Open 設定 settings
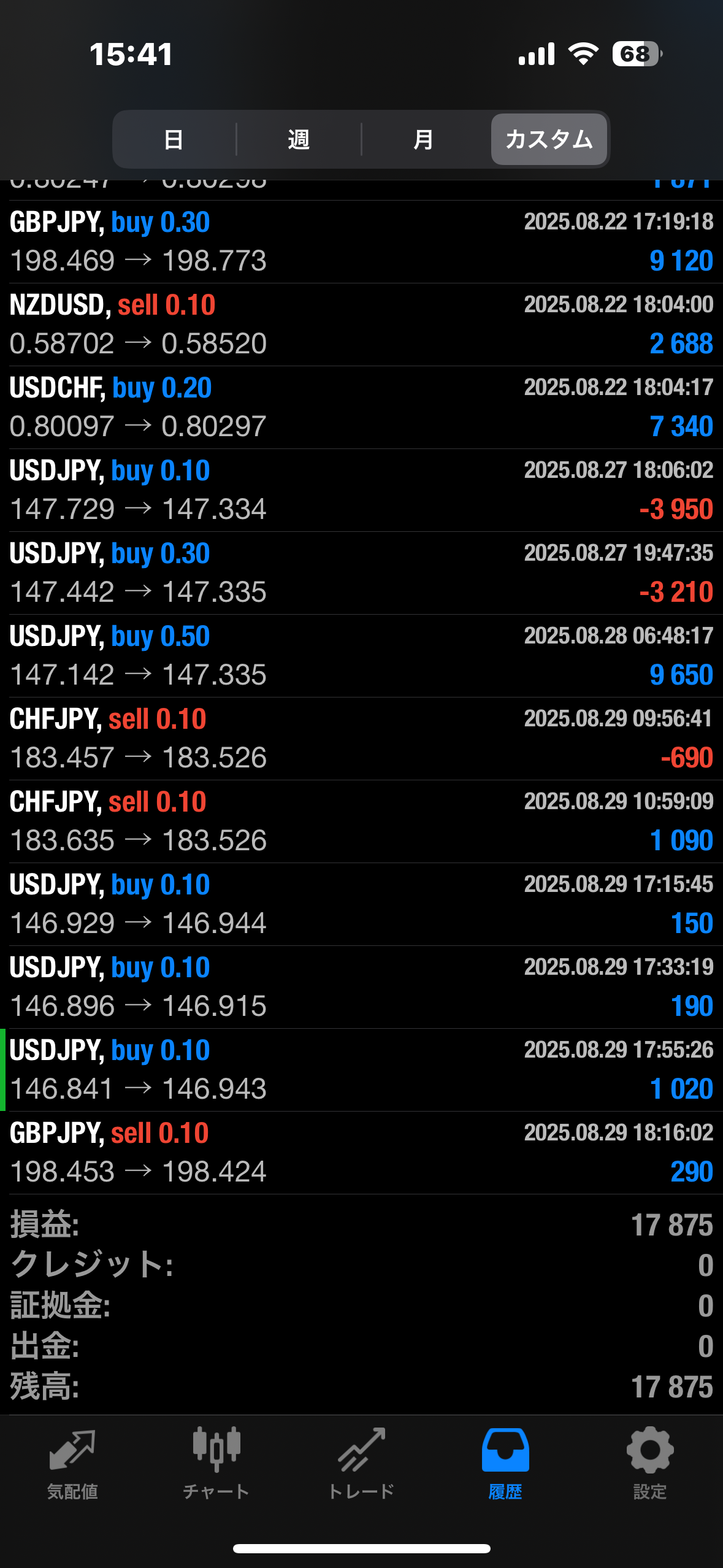Viewport: 723px width, 1568px height. click(650, 1462)
